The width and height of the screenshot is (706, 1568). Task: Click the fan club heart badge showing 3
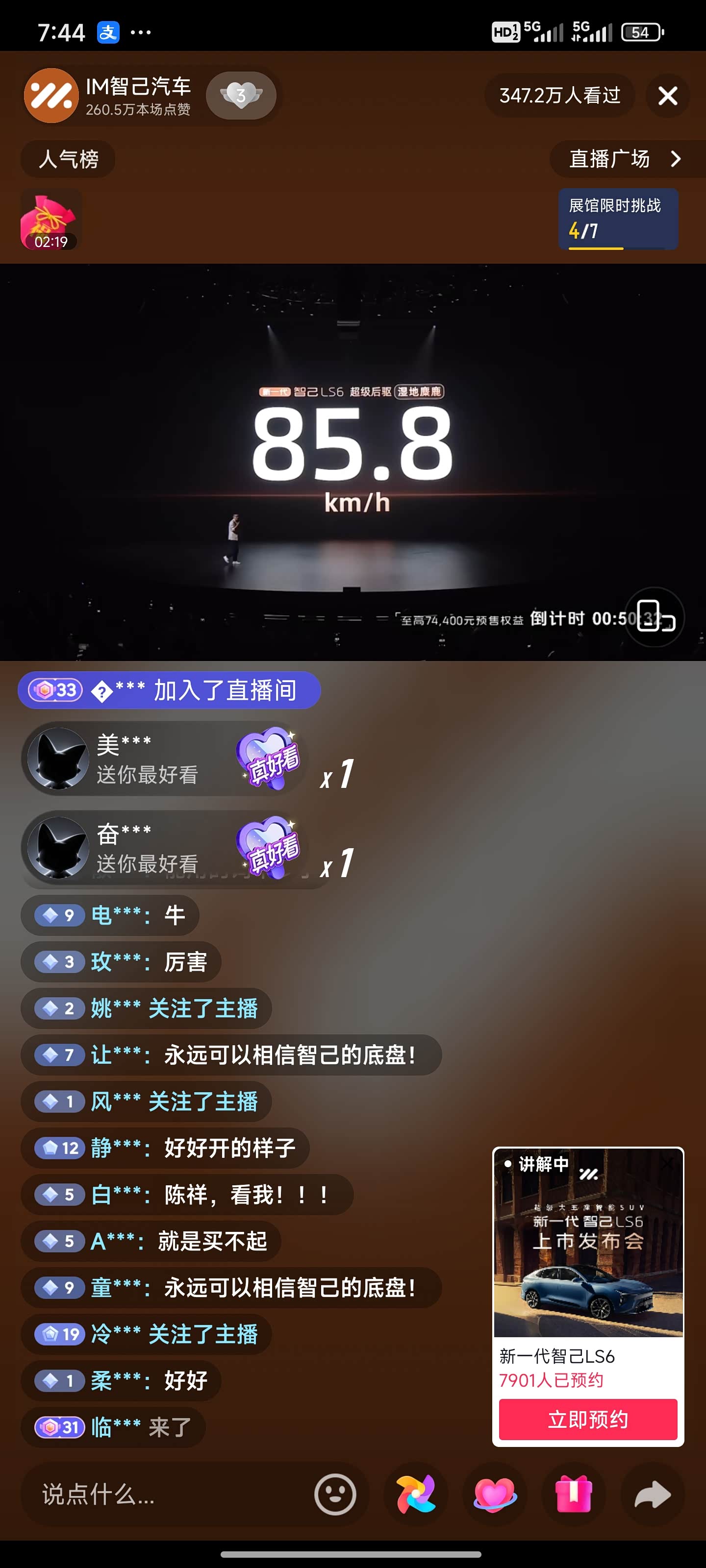241,96
